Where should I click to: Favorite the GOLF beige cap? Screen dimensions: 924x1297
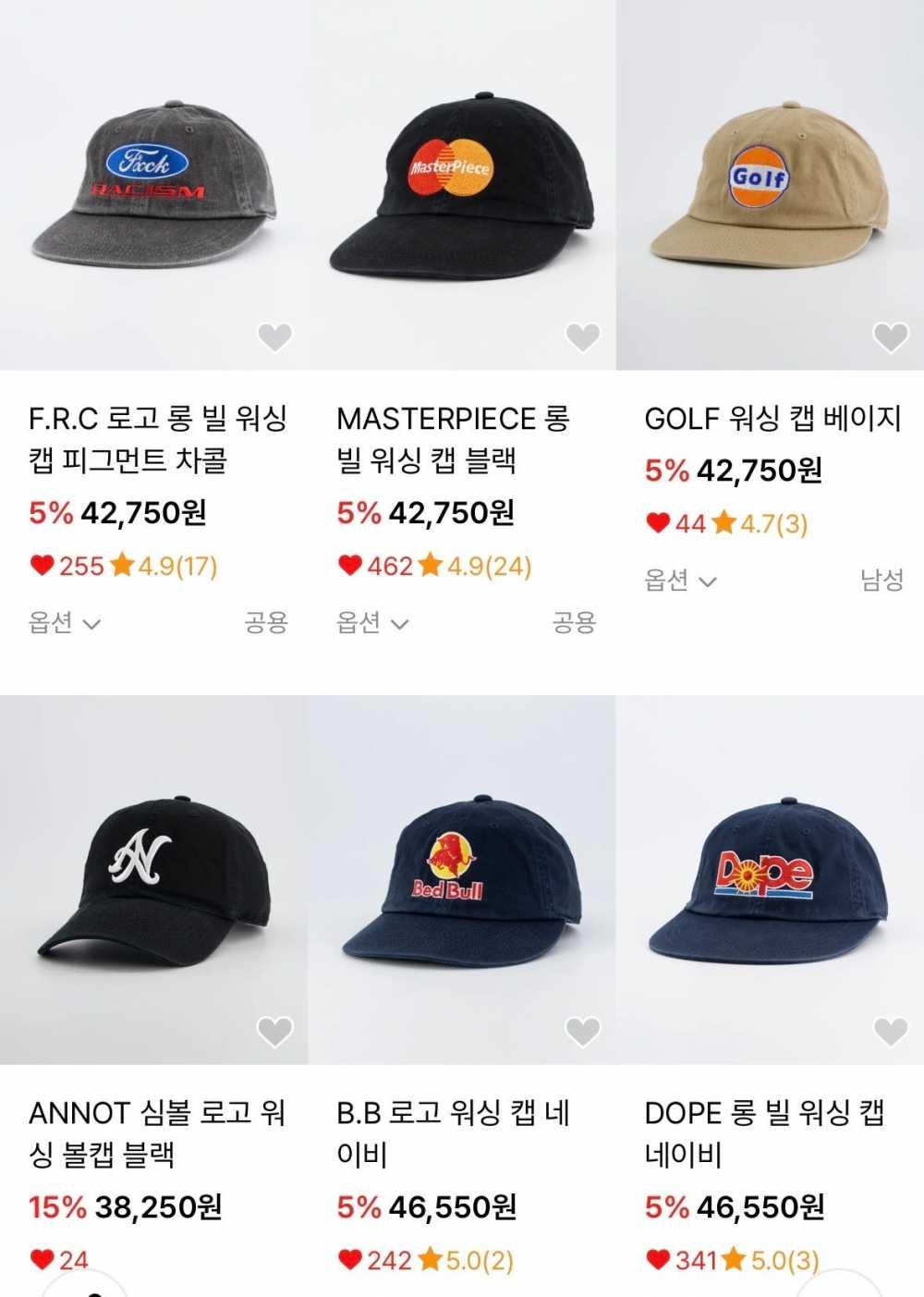tap(891, 337)
